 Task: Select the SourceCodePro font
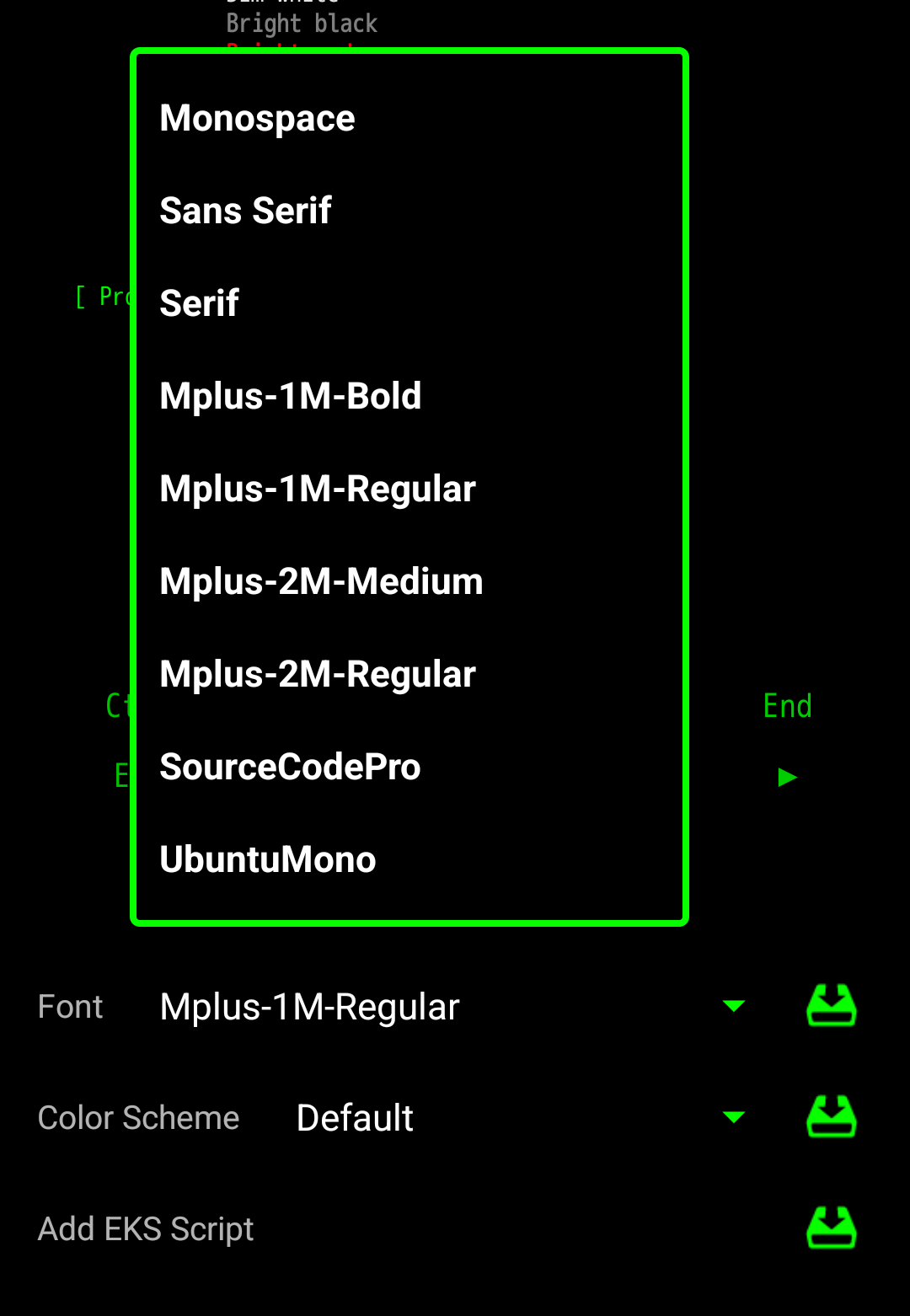point(290,767)
